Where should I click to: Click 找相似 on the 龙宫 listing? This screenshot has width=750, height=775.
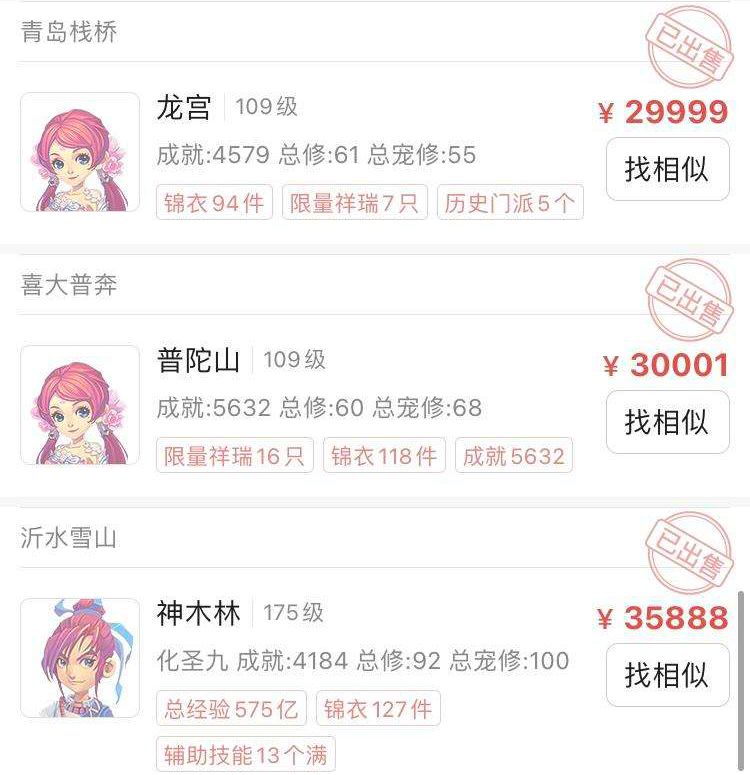[666, 170]
